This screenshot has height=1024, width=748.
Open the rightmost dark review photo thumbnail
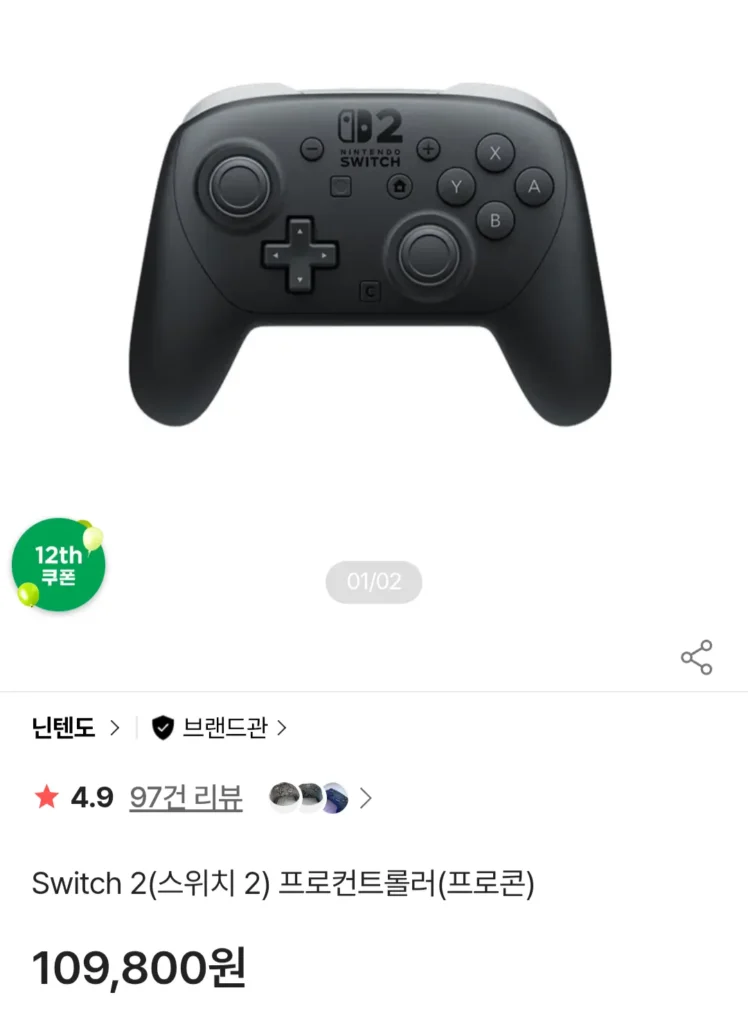pos(333,798)
